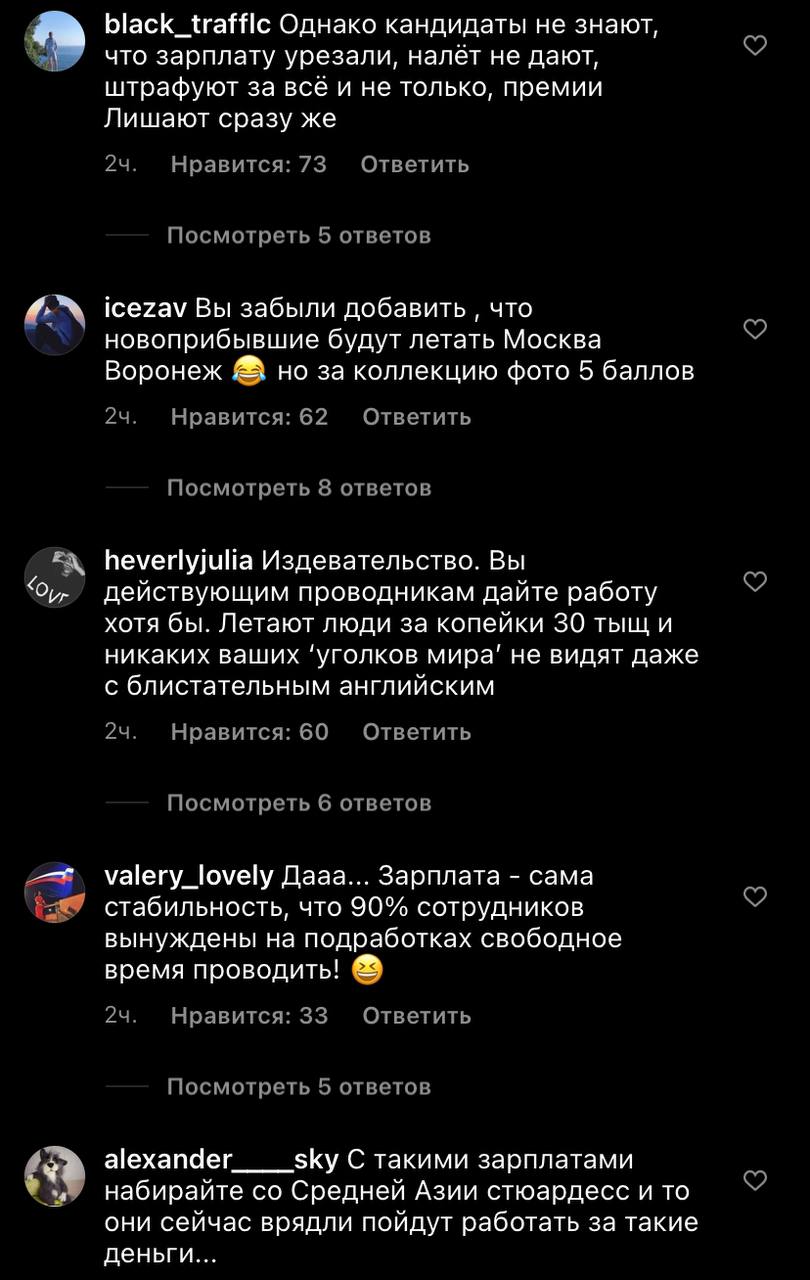Expand 5 replies under black_trafflc's comment
The image size is (810, 1280).
tap(298, 236)
